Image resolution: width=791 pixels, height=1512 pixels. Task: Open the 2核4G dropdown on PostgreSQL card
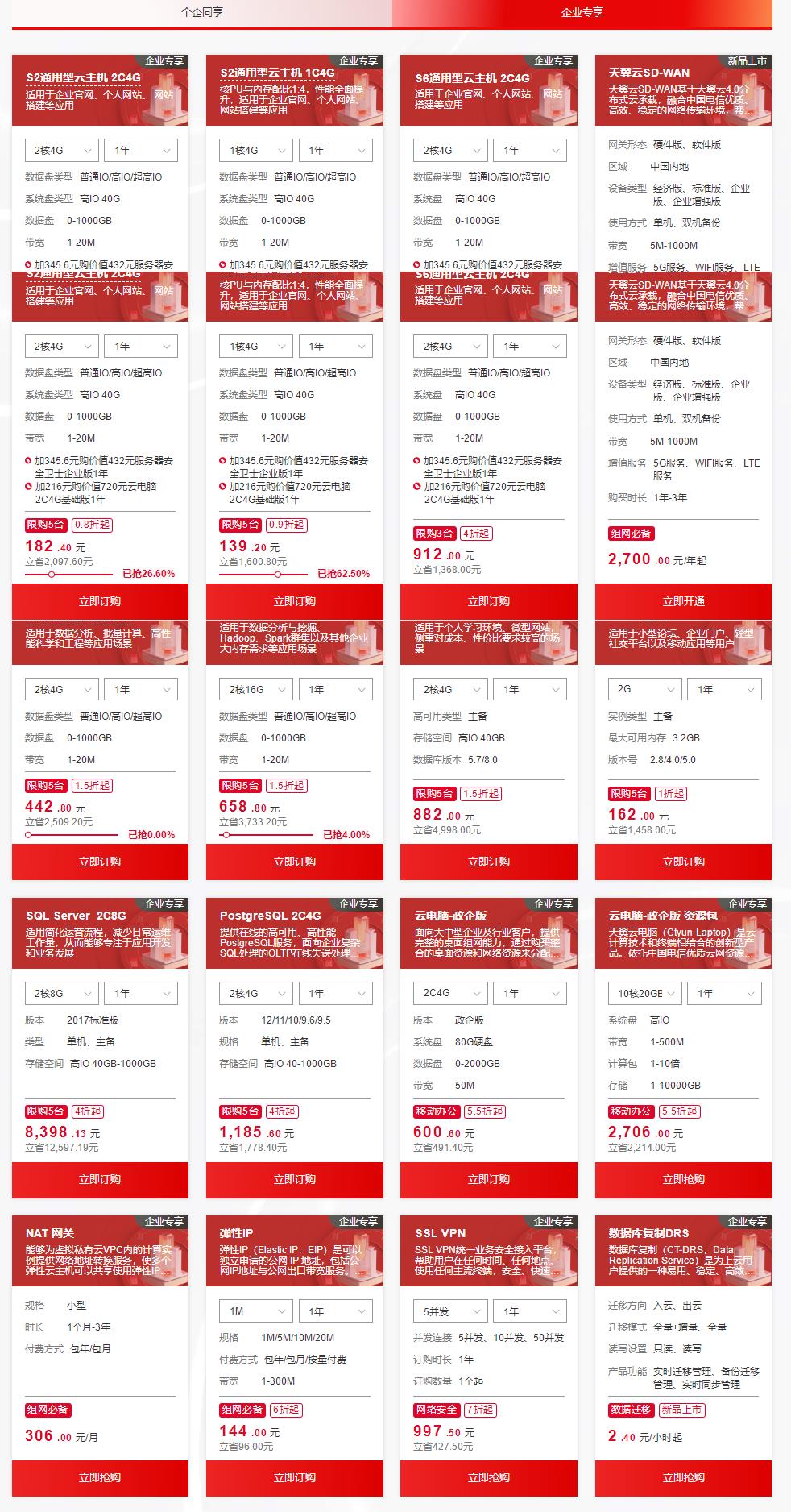tap(255, 993)
